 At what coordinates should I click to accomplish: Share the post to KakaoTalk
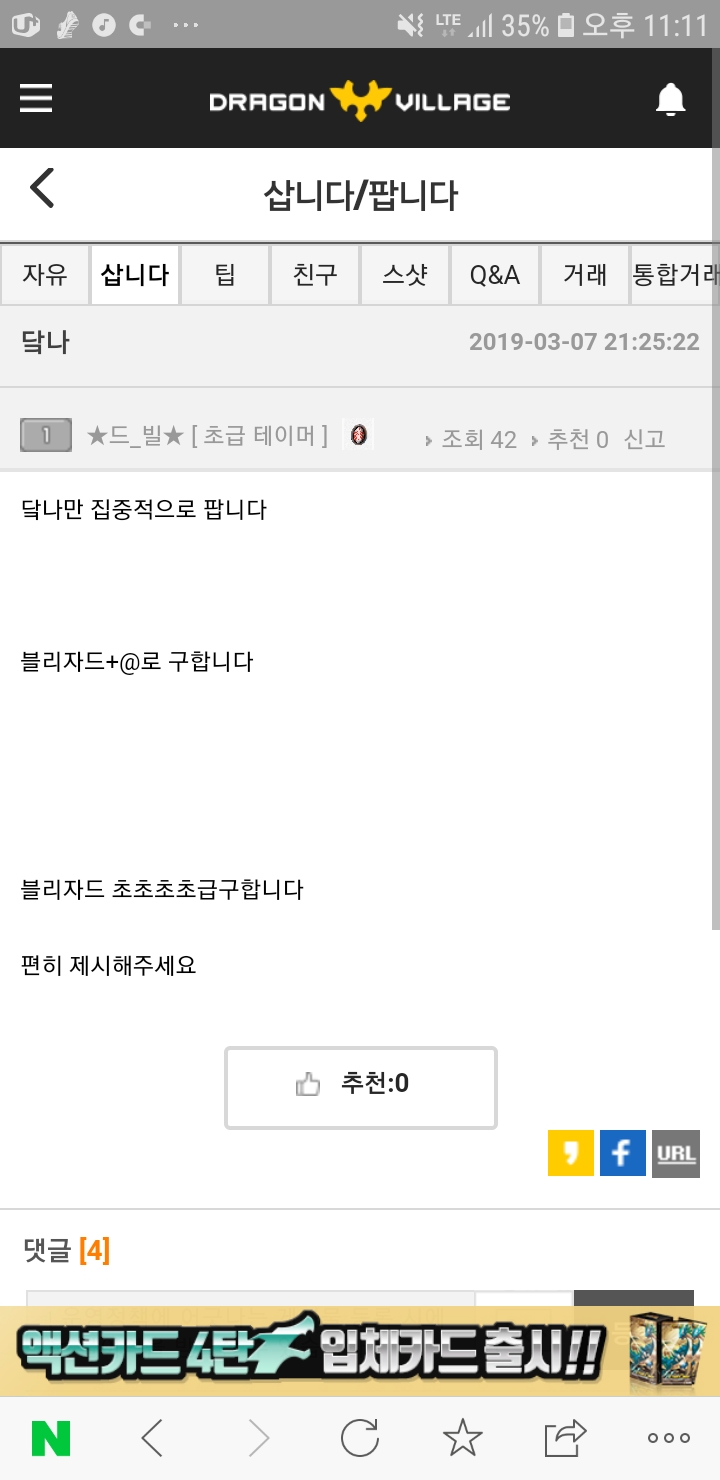(x=571, y=1153)
